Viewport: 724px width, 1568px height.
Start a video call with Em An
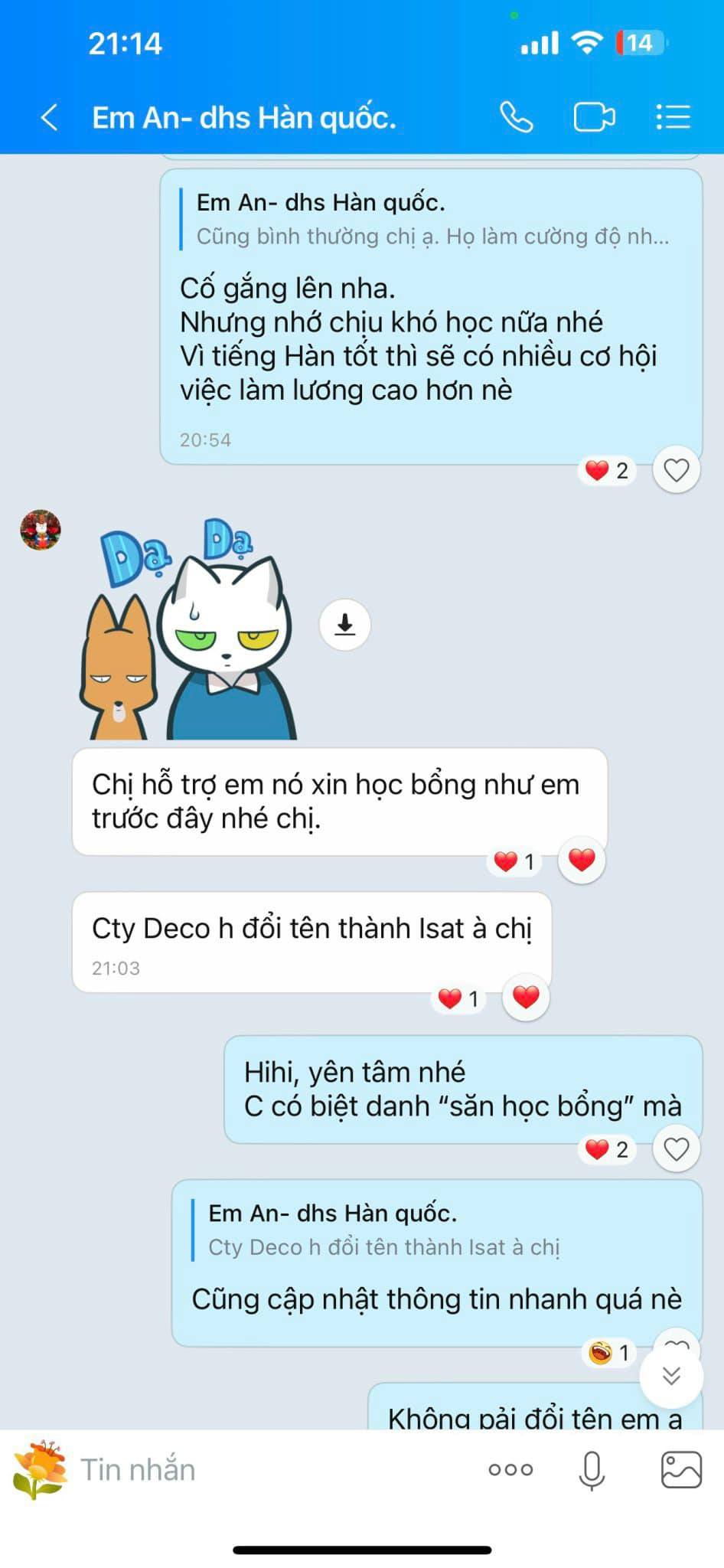pos(595,118)
